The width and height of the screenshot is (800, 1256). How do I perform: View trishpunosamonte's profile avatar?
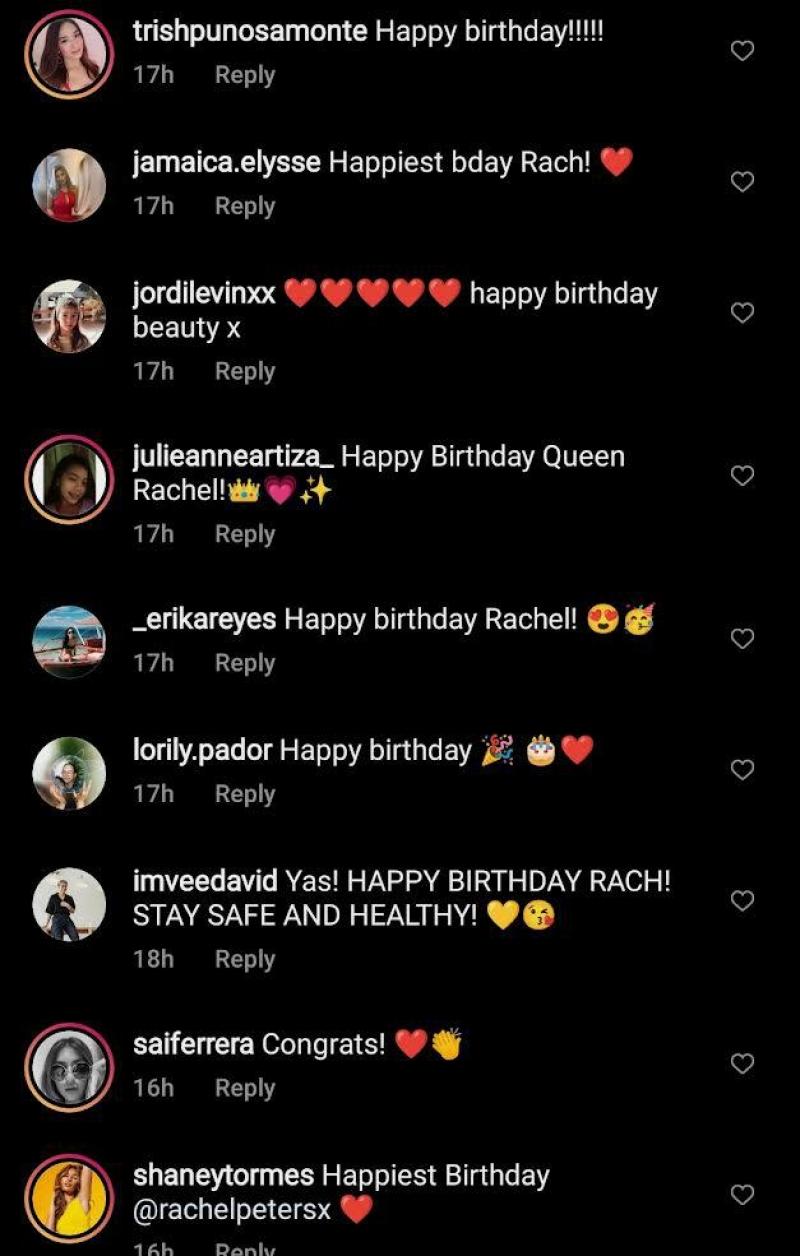tap(69, 54)
